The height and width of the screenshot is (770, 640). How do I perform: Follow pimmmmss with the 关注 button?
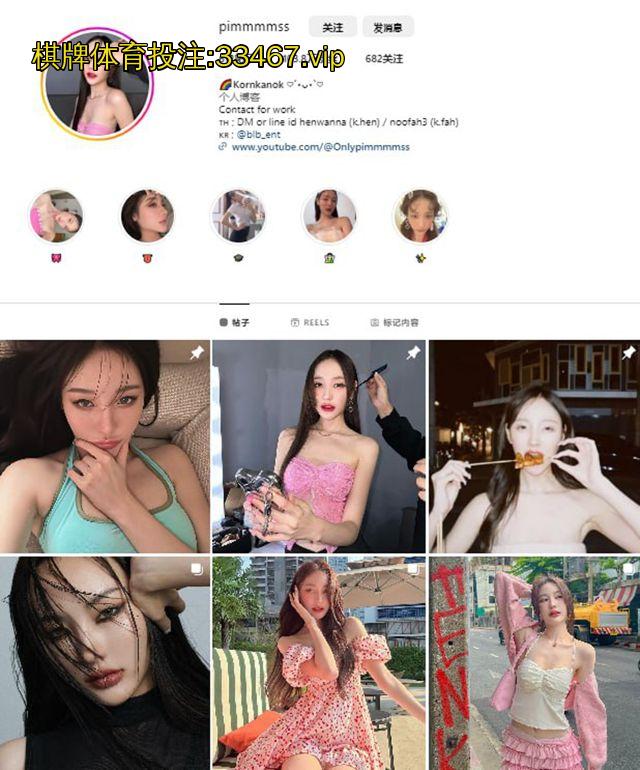333,27
